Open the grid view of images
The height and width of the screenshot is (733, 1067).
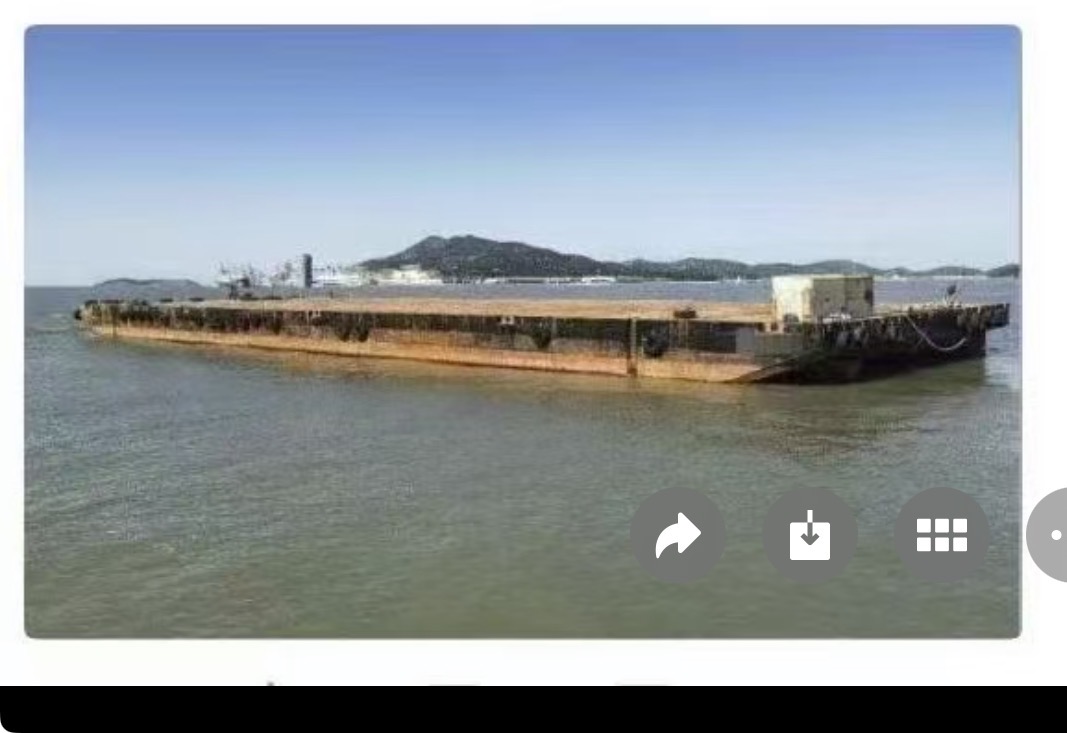pos(942,536)
